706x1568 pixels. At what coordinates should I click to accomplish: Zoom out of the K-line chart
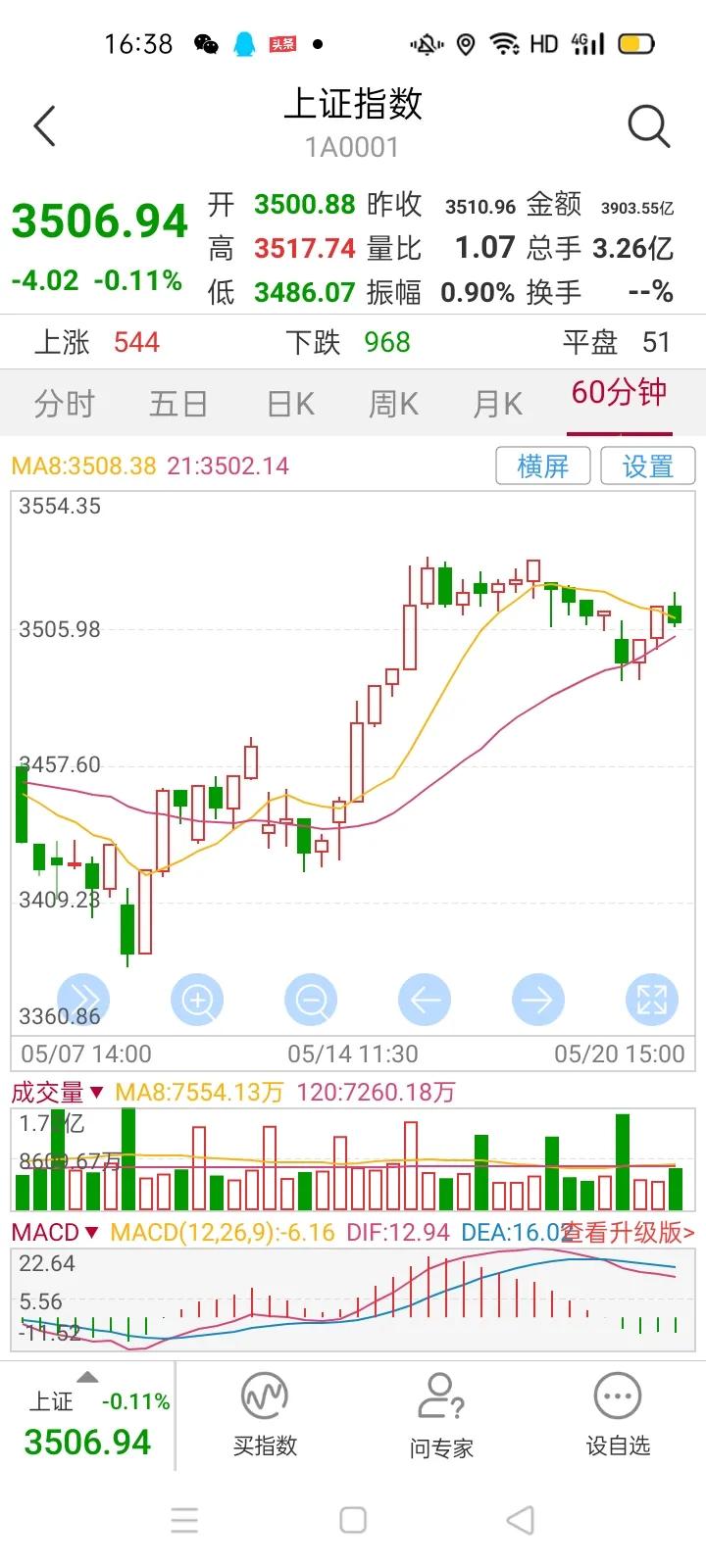click(311, 1000)
